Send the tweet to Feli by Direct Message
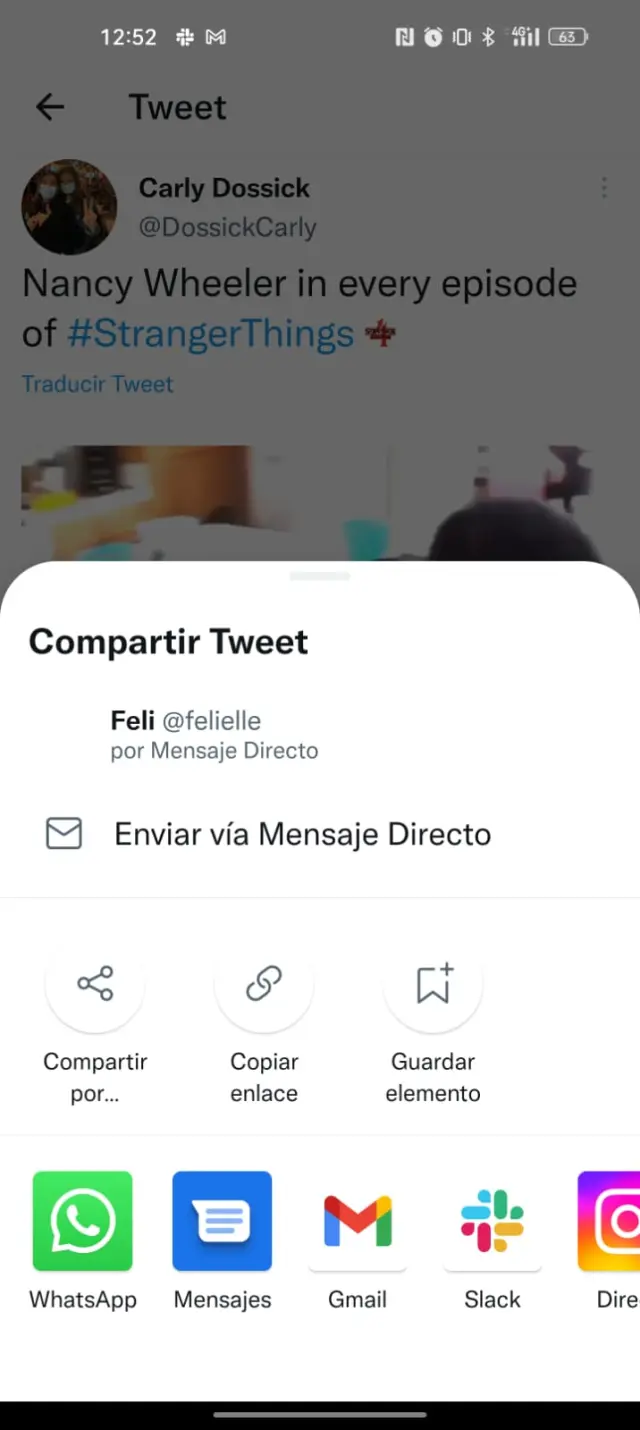Viewport: 640px width, 1430px height. coord(214,735)
